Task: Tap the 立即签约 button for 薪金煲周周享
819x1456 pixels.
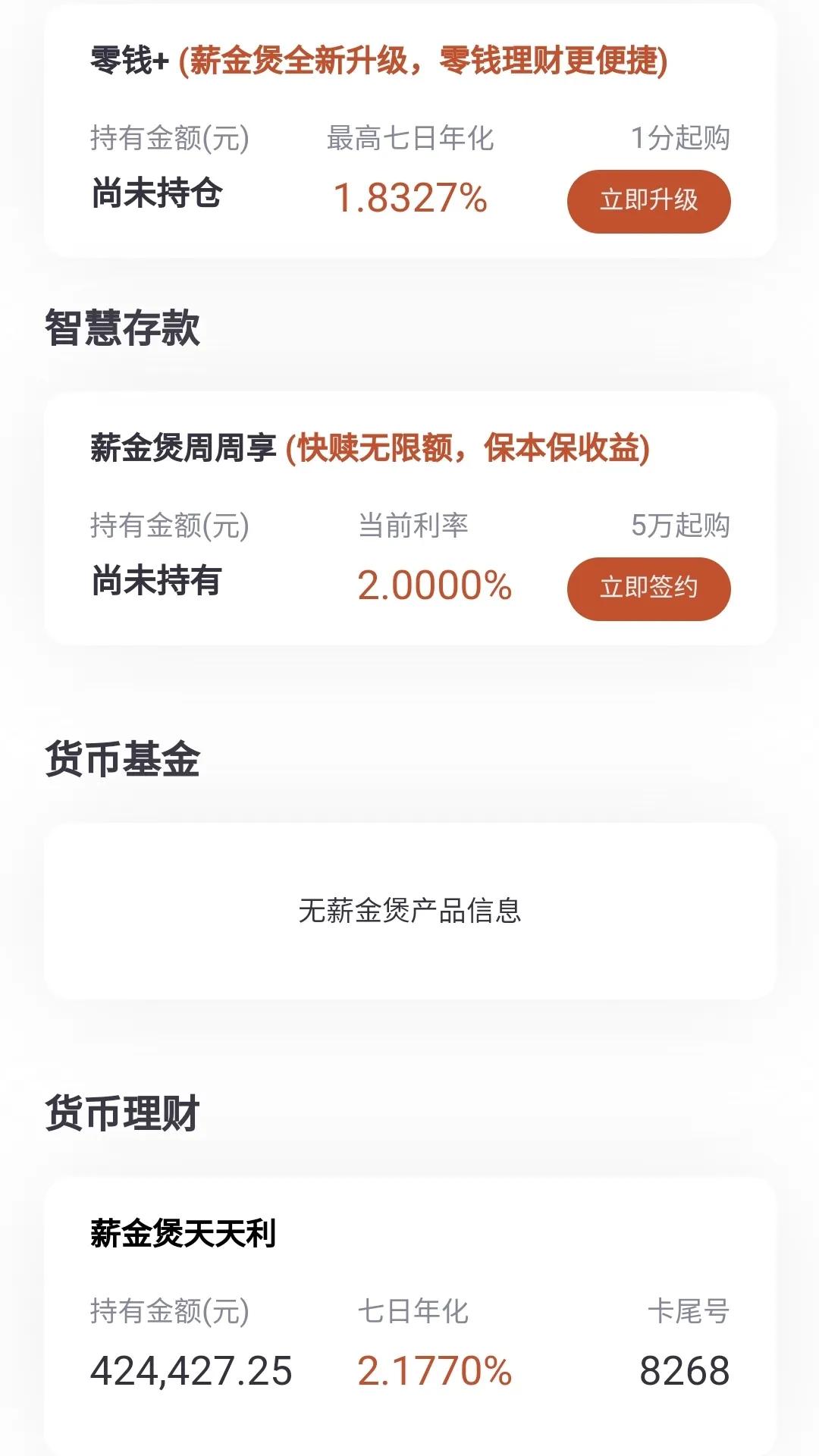Action: click(648, 588)
